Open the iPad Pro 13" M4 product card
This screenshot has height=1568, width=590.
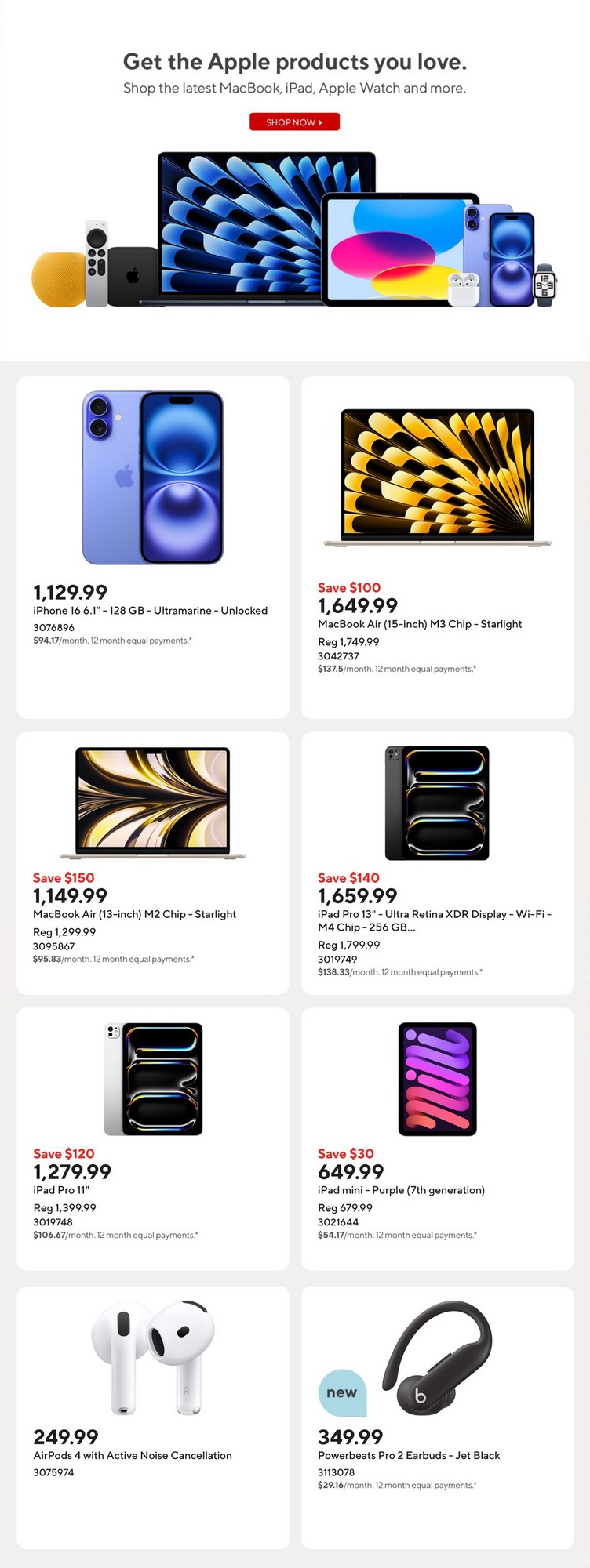pos(437,862)
